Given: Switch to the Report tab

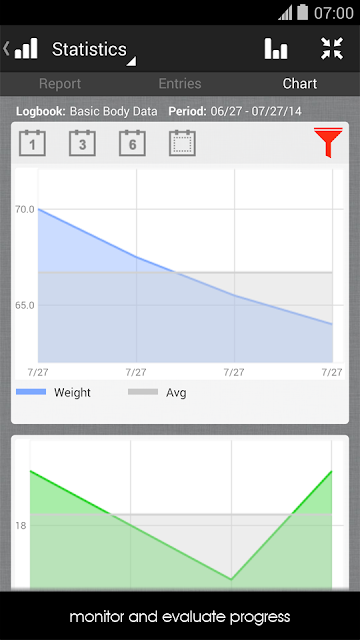Looking at the screenshot, I should point(60,84).
